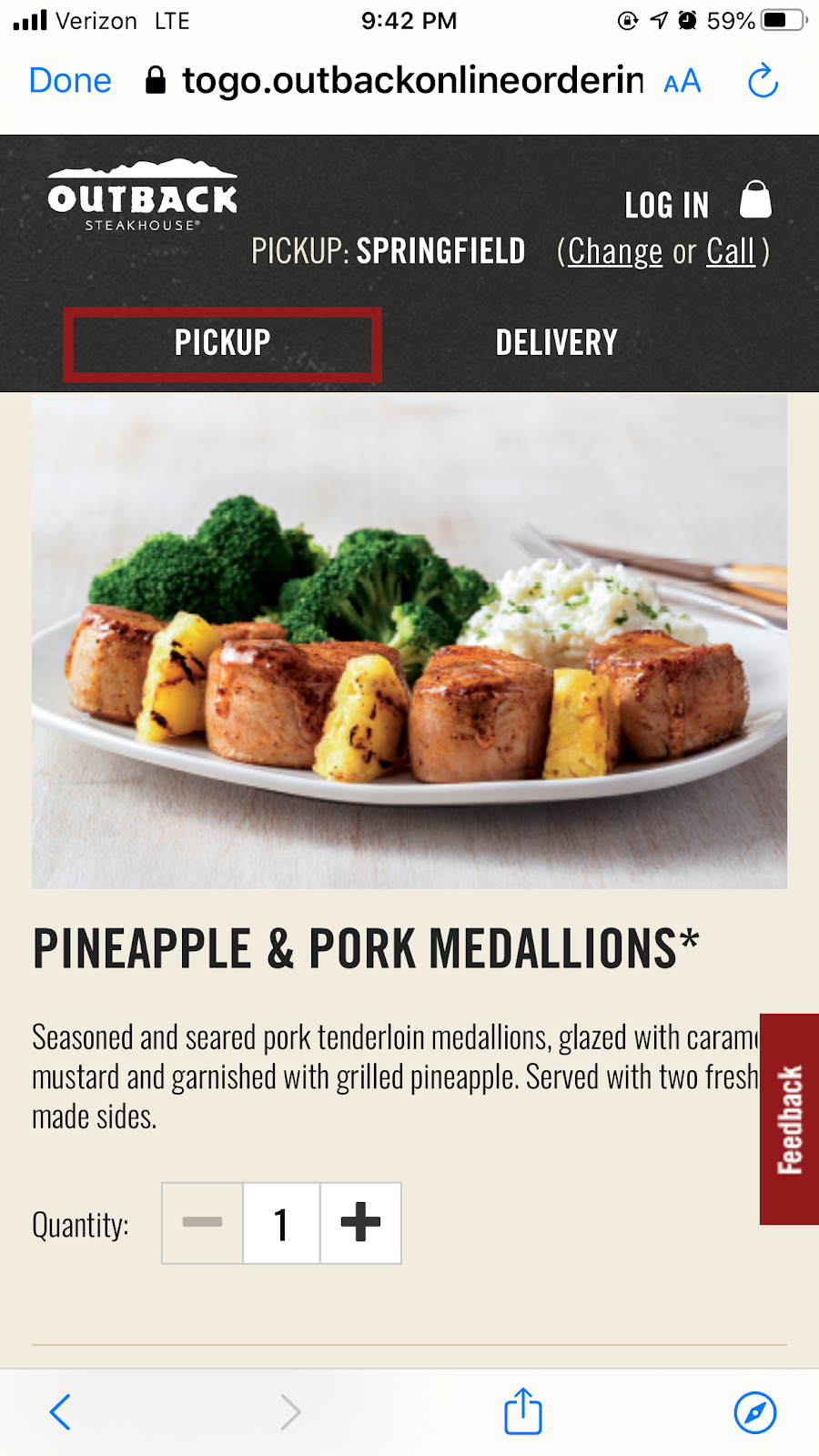Image resolution: width=819 pixels, height=1456 pixels.
Task: Switch to the DELIVERY tab
Action: [x=556, y=343]
